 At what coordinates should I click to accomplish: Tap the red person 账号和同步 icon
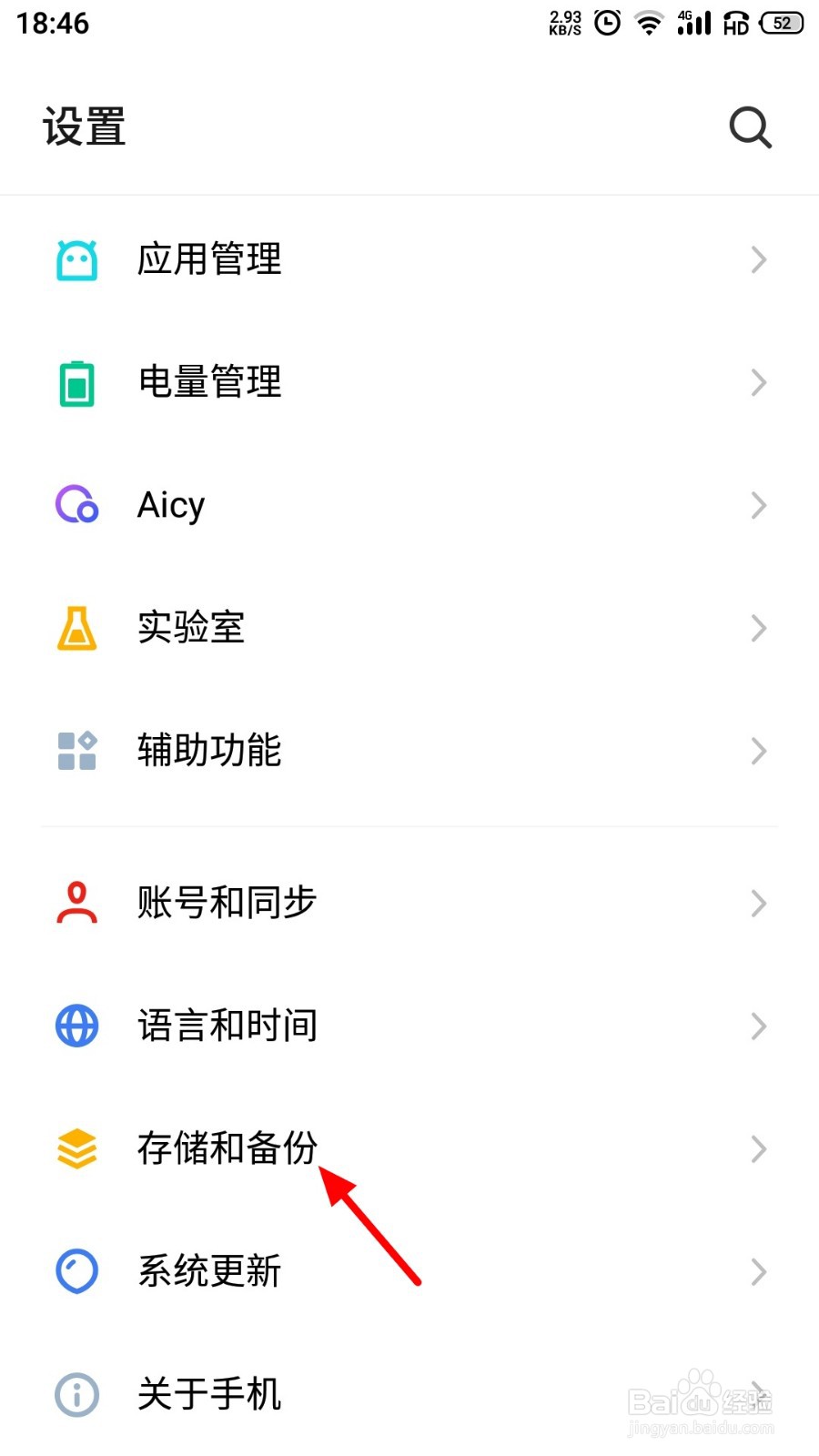[77, 902]
